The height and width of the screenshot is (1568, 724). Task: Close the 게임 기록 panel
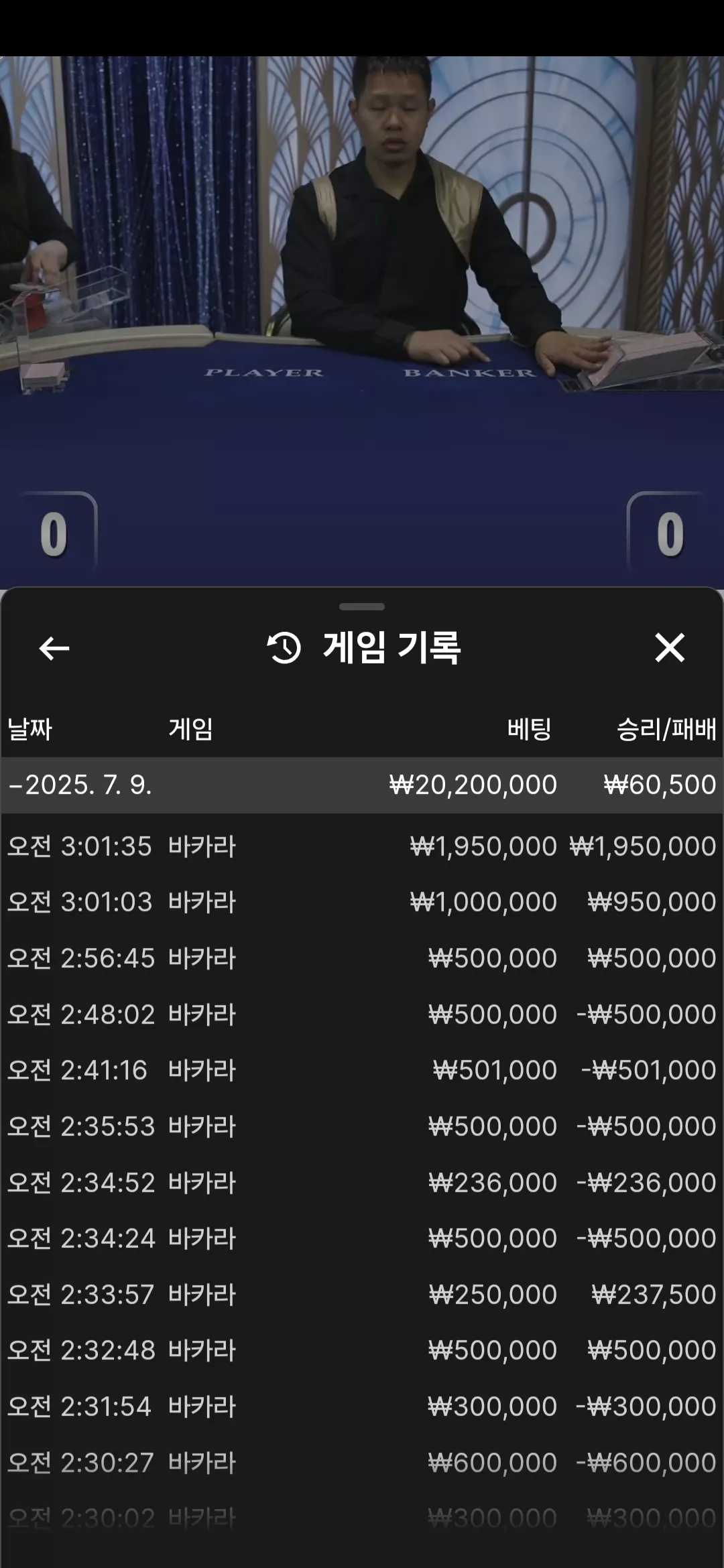pos(669,648)
